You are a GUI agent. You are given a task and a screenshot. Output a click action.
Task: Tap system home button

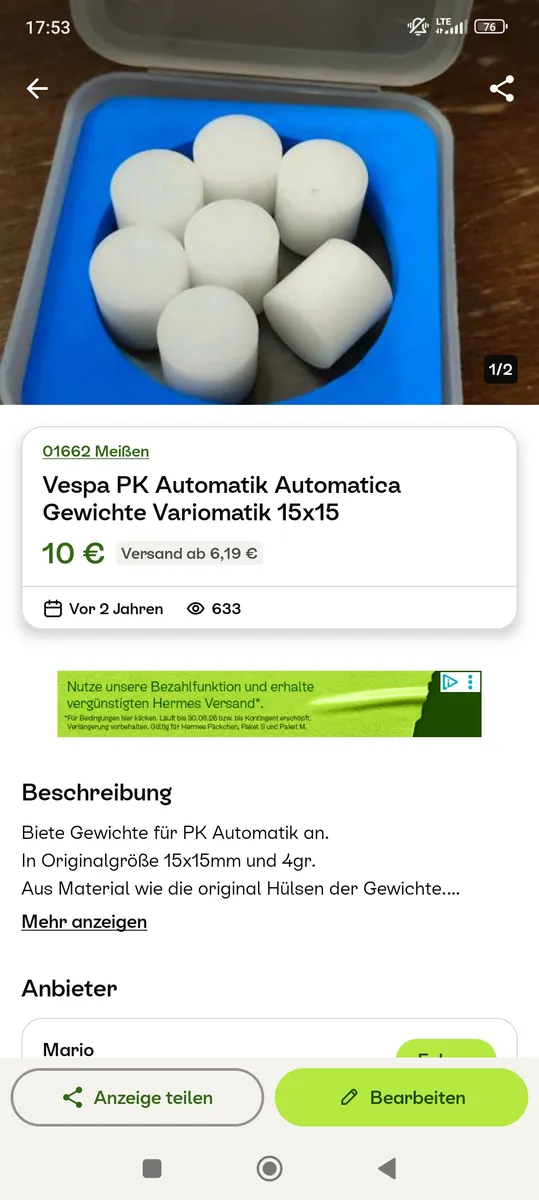point(269,1168)
